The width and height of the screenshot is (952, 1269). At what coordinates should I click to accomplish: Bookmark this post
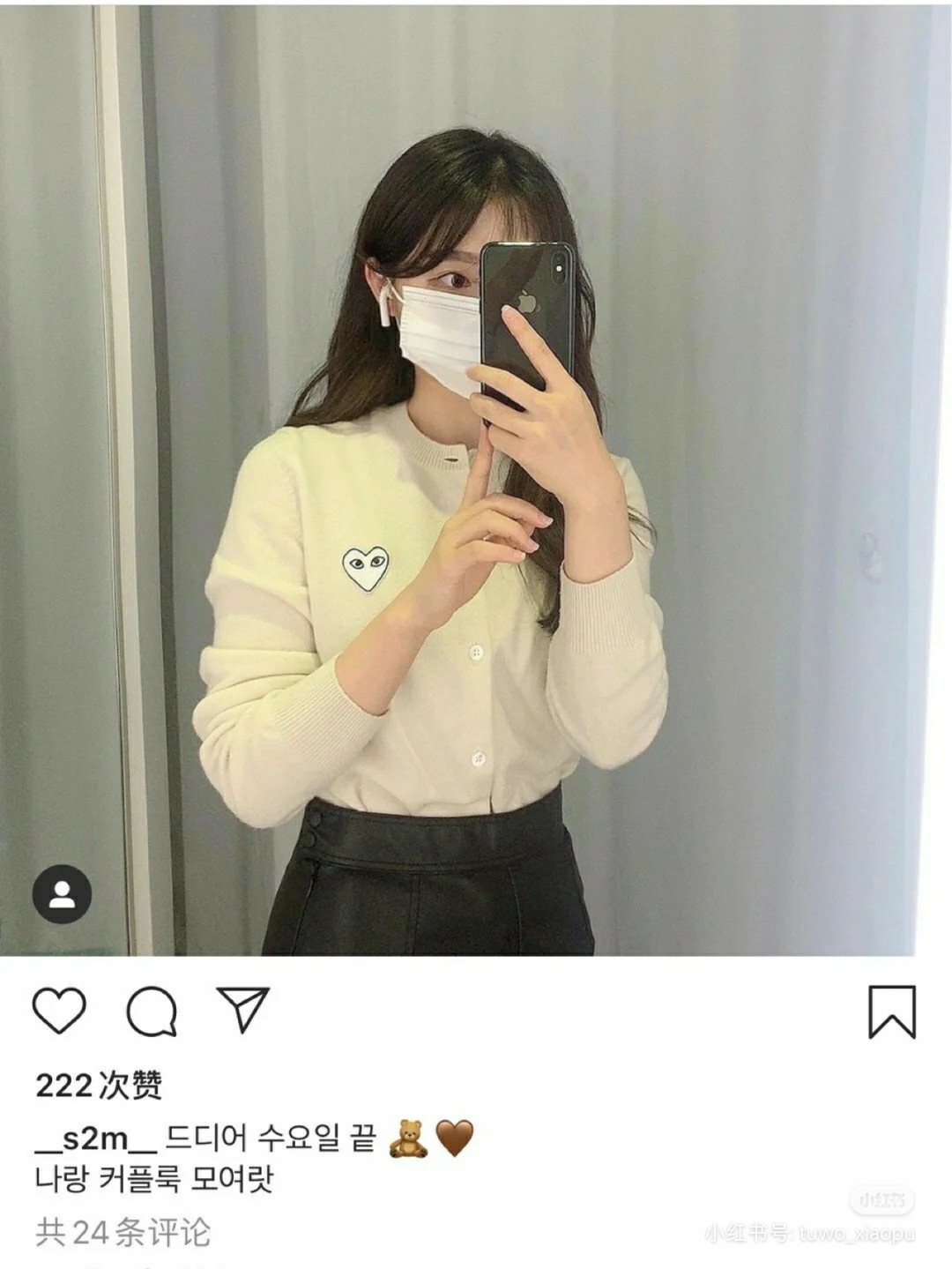(x=892, y=1011)
